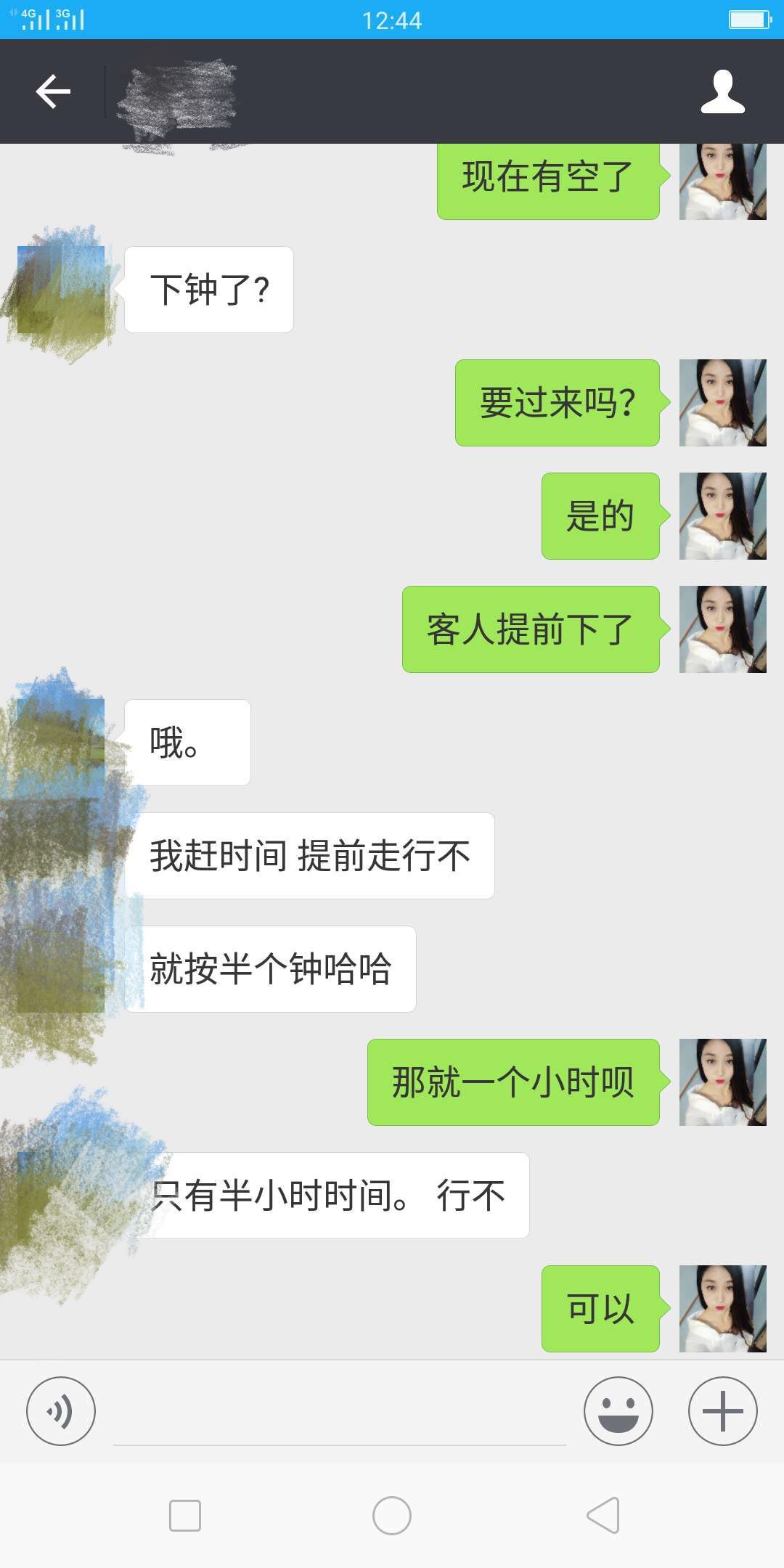Switch to voice message input
The image size is (784, 1568).
[x=61, y=1411]
